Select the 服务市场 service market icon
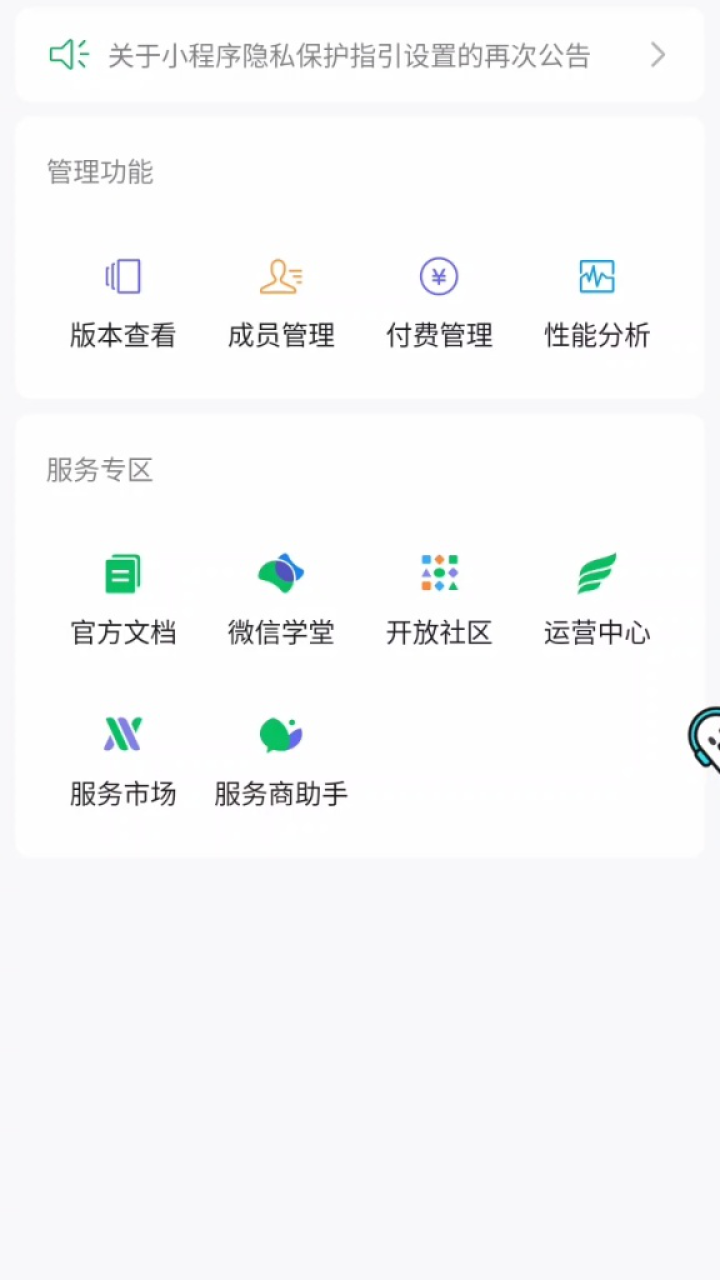720x1280 pixels. pos(123,733)
